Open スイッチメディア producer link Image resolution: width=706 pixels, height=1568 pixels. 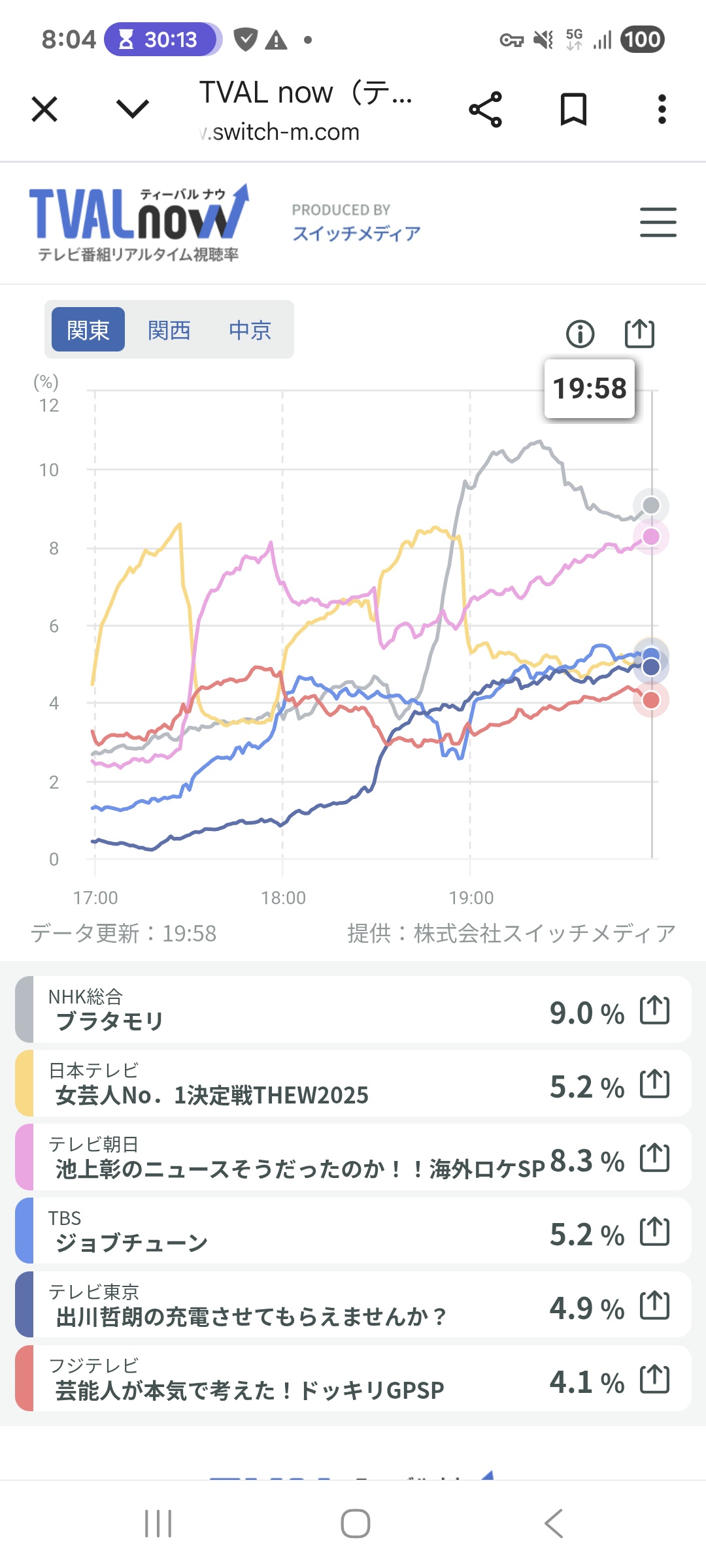click(x=356, y=233)
